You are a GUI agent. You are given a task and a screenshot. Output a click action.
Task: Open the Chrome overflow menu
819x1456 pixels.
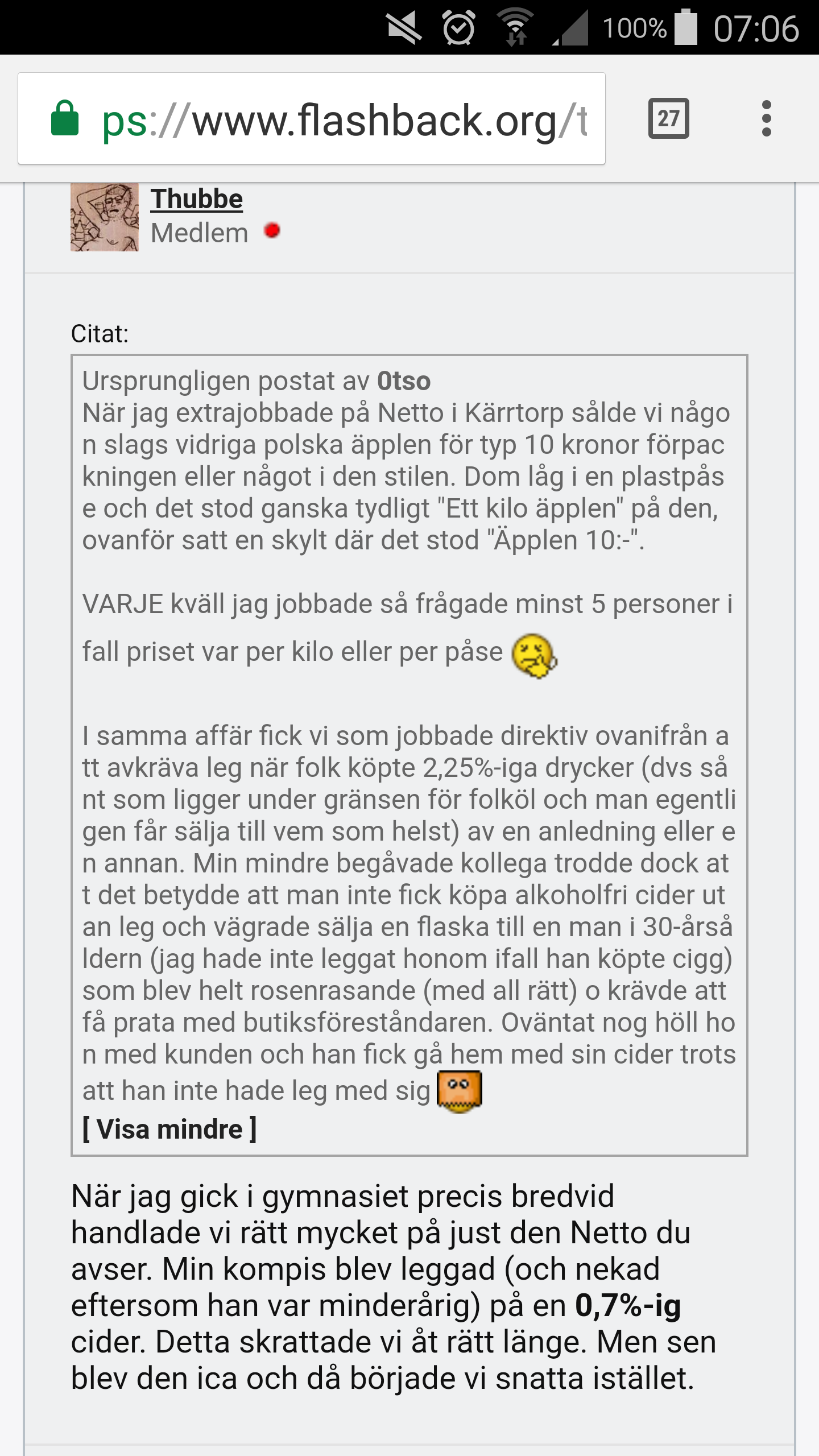[766, 118]
